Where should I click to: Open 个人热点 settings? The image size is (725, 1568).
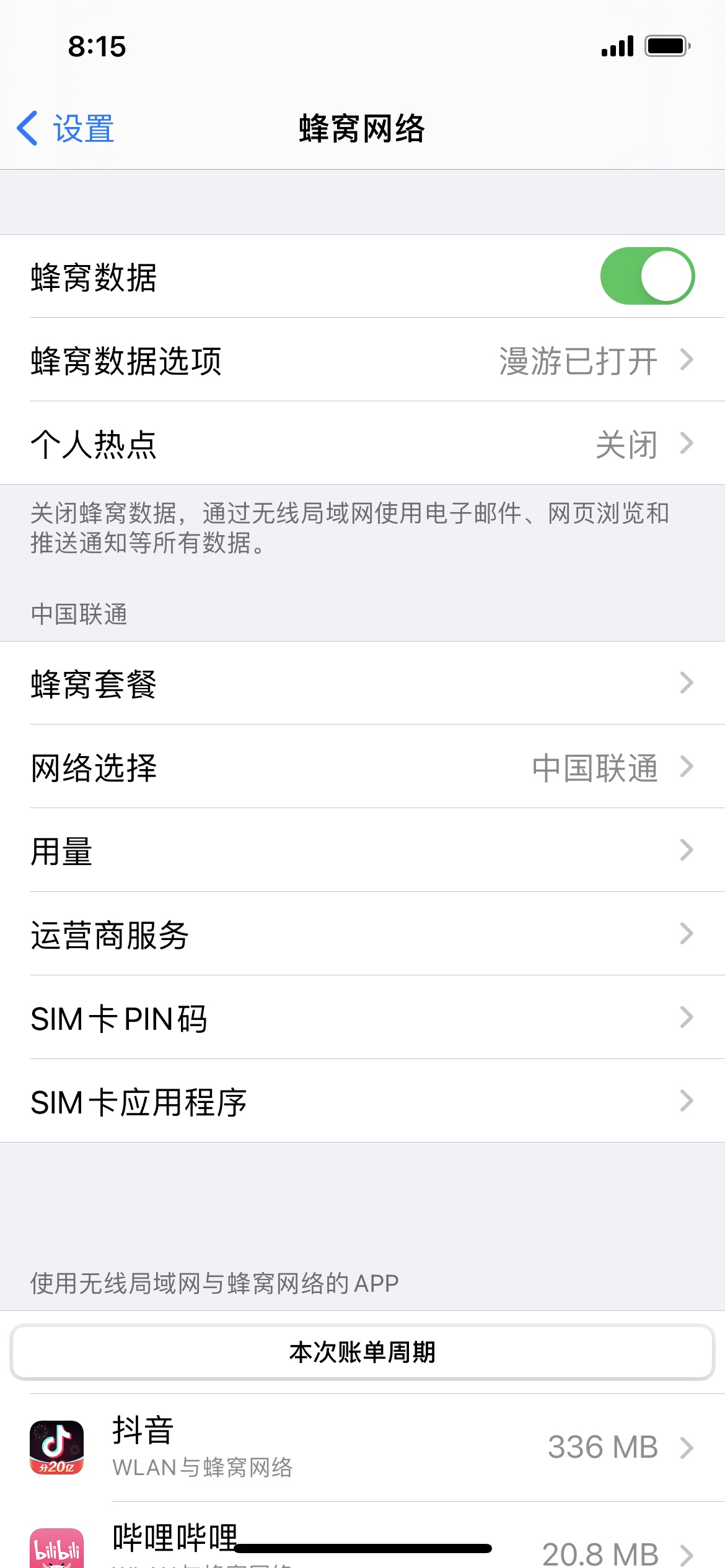pos(362,443)
